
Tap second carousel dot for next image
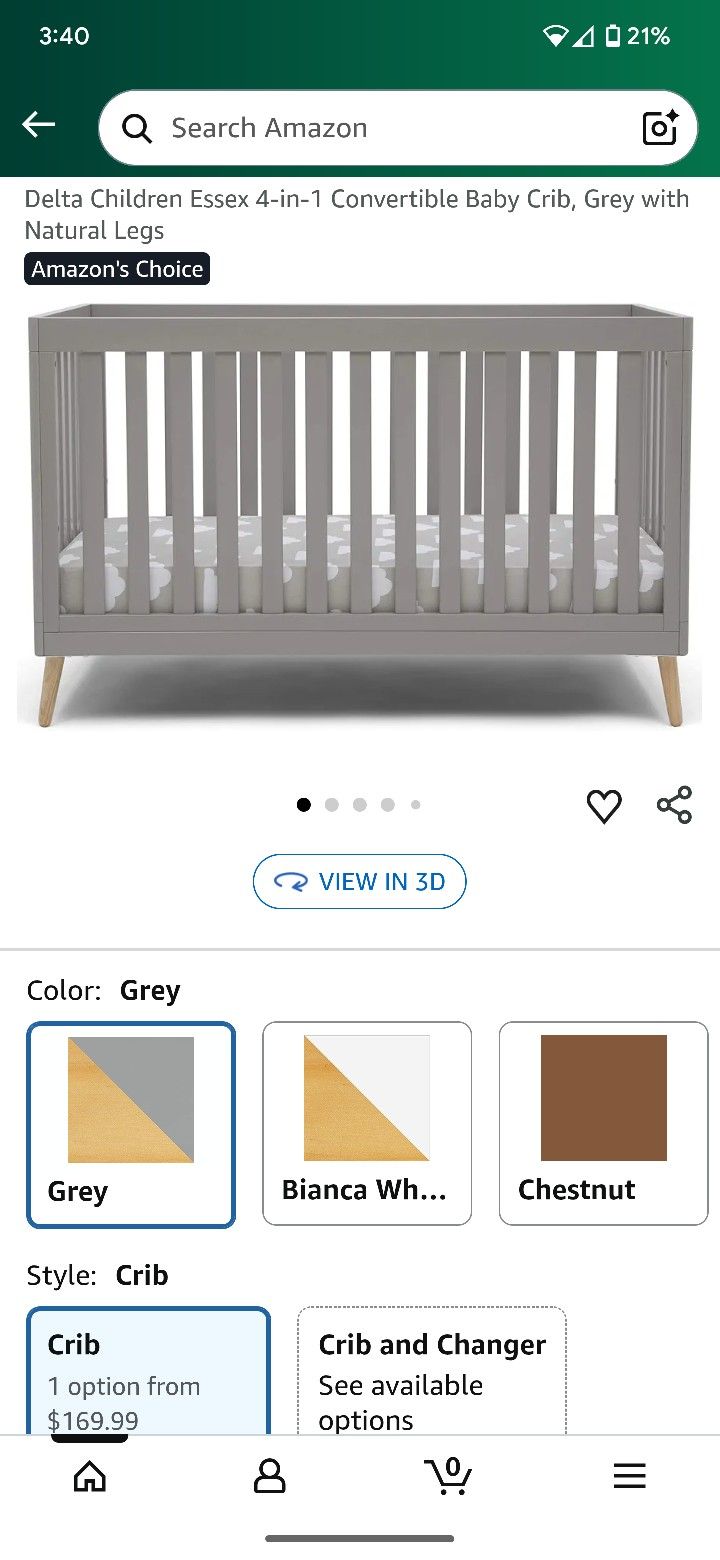[332, 804]
